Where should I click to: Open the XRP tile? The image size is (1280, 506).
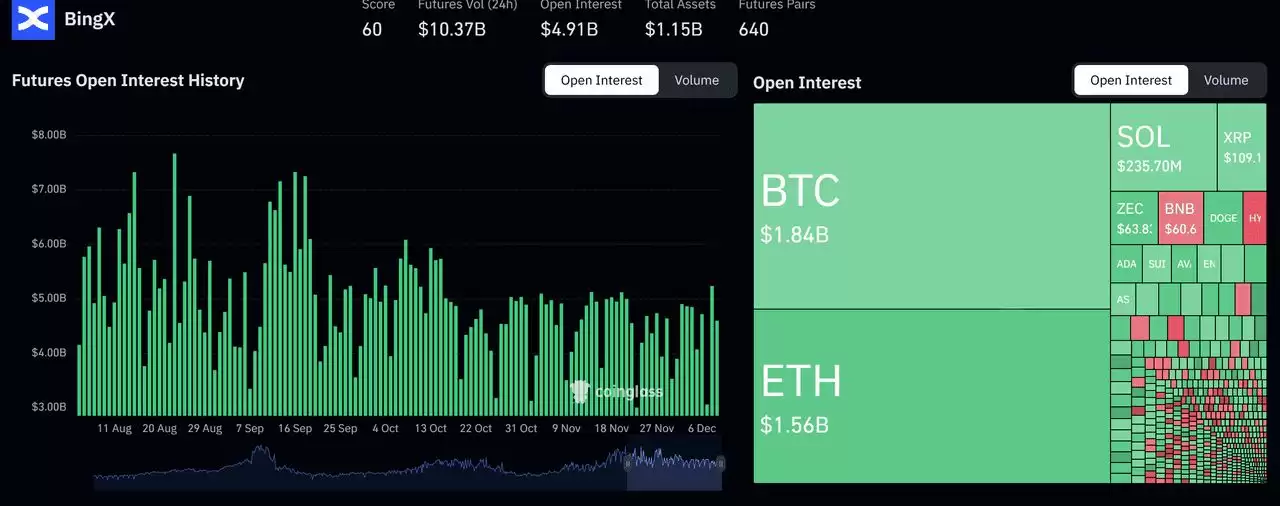pos(1242,147)
